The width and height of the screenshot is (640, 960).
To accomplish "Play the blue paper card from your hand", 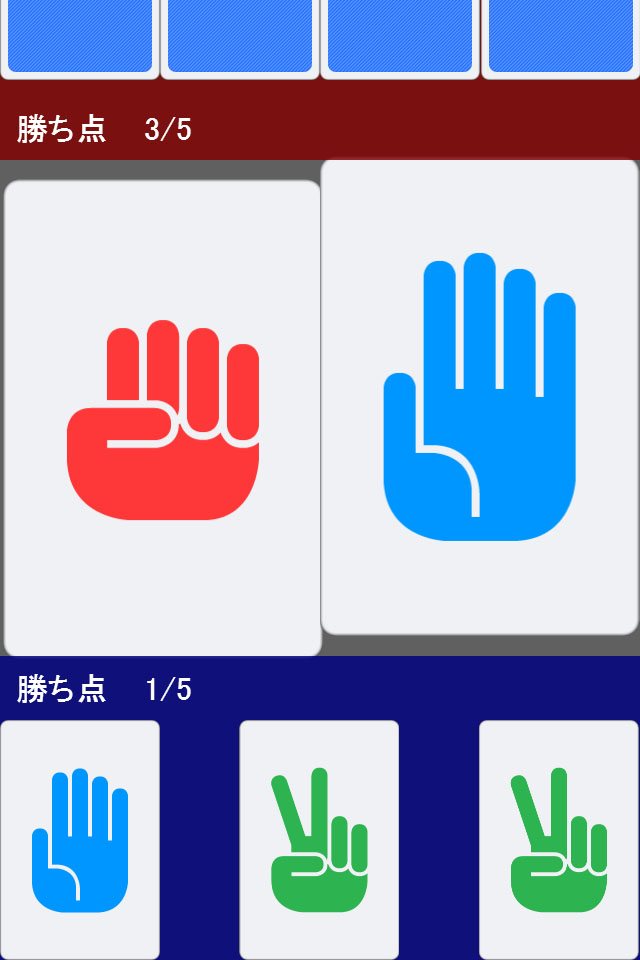I will coord(80,840).
